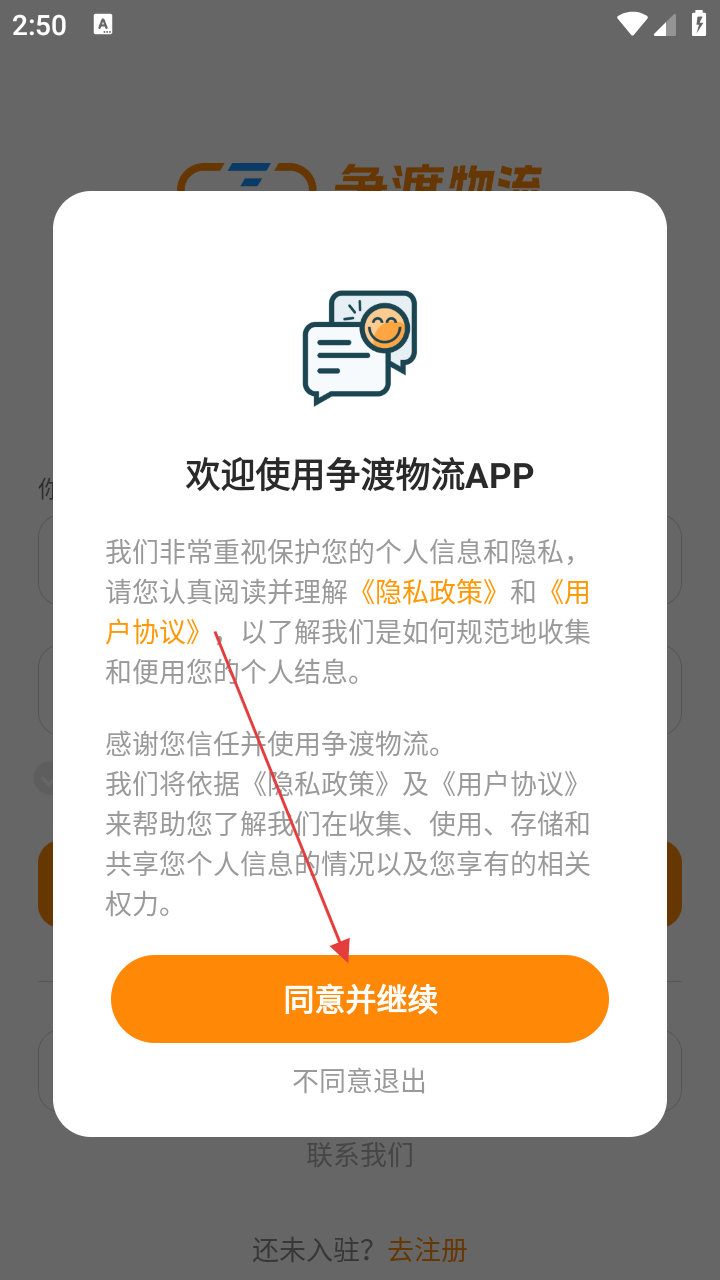Choose 不同意退出 to decline and exit
Viewport: 720px width, 1280px height.
(360, 1081)
